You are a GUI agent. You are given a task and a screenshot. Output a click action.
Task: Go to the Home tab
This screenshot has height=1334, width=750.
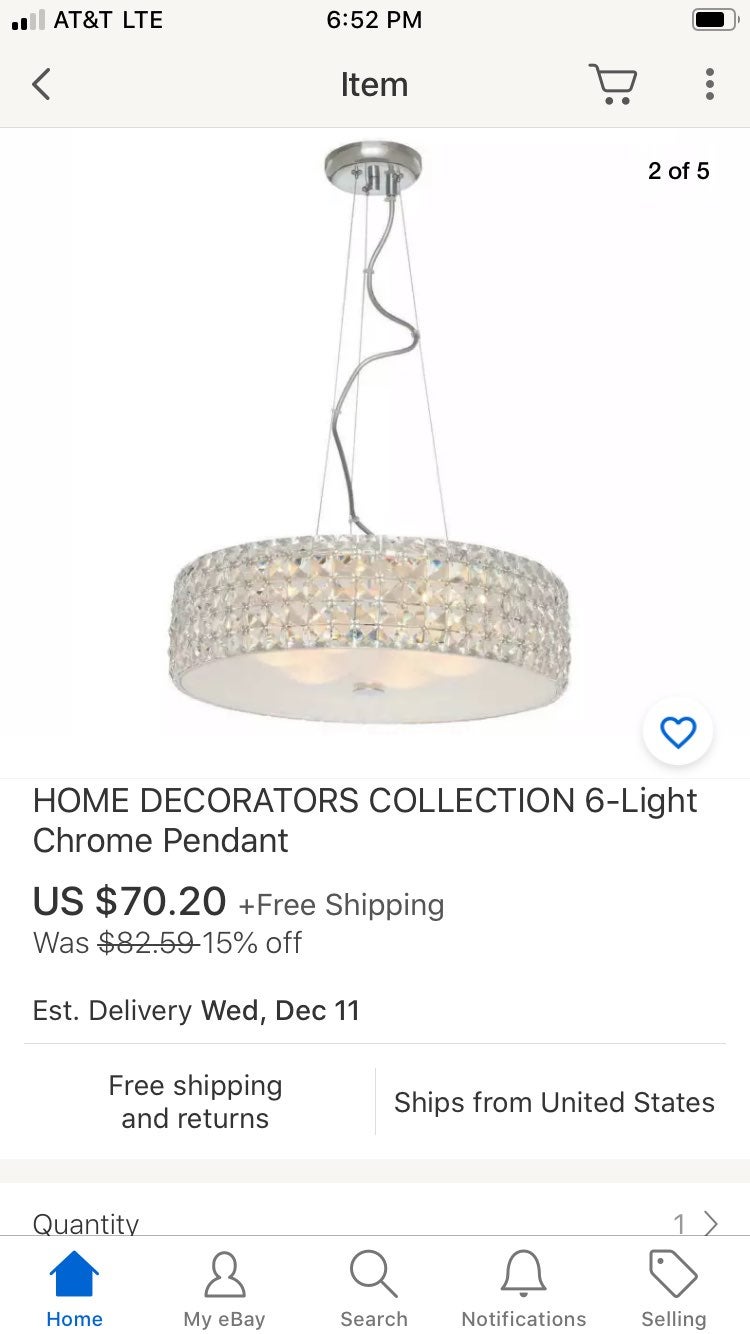pyautogui.click(x=74, y=1289)
